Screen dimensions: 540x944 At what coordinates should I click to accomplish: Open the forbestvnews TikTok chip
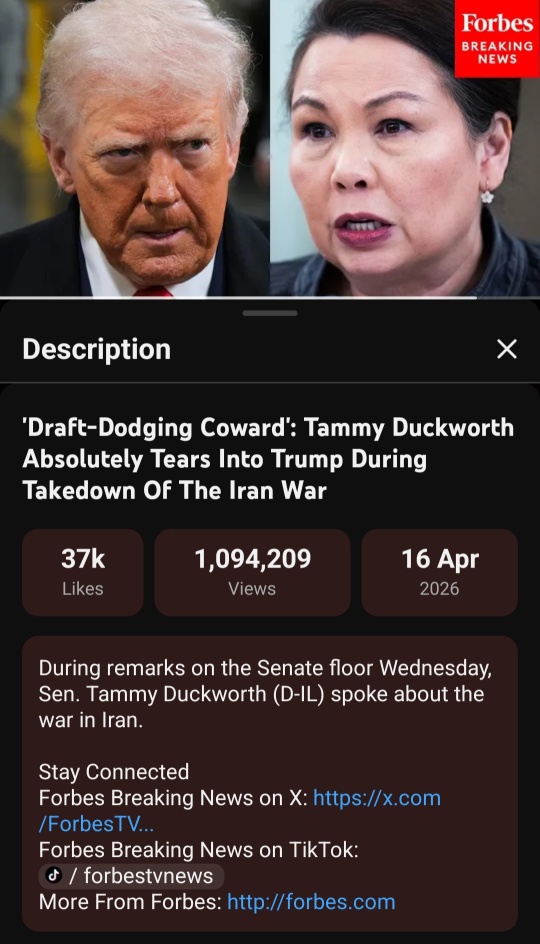click(131, 875)
